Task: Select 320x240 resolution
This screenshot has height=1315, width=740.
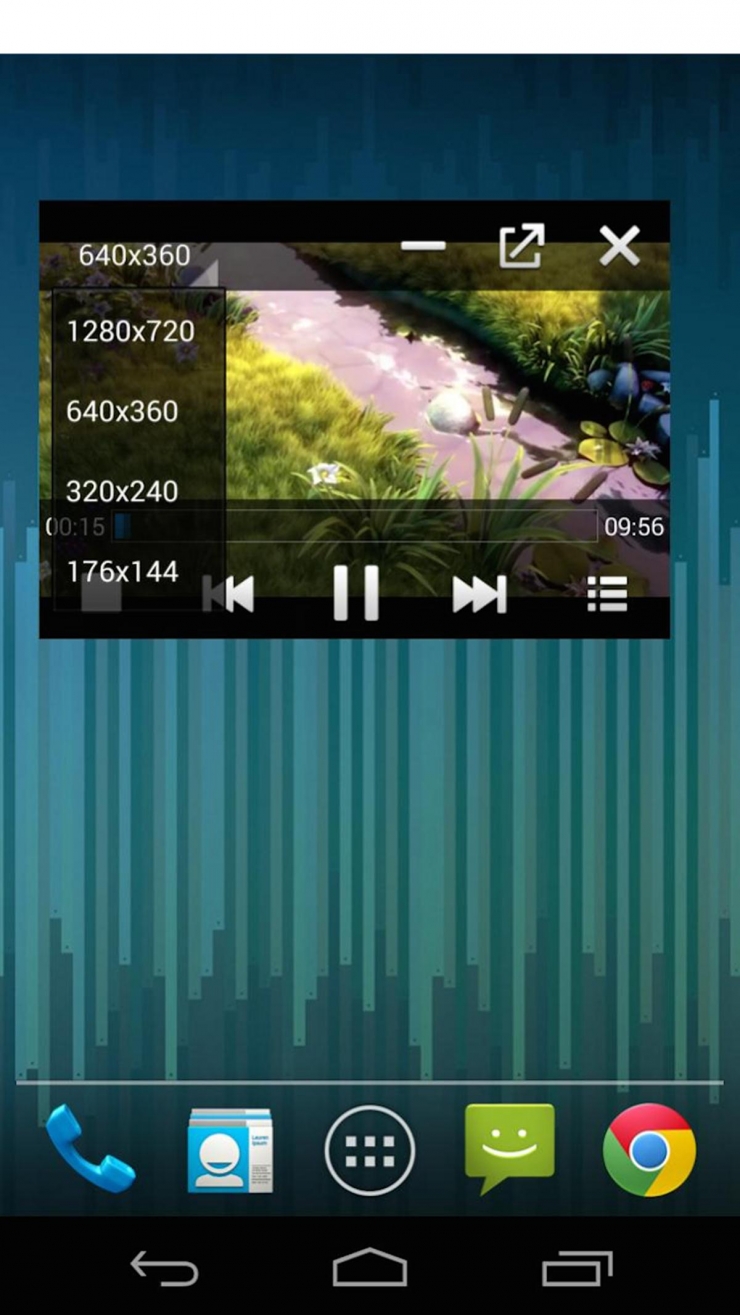Action: tap(123, 491)
